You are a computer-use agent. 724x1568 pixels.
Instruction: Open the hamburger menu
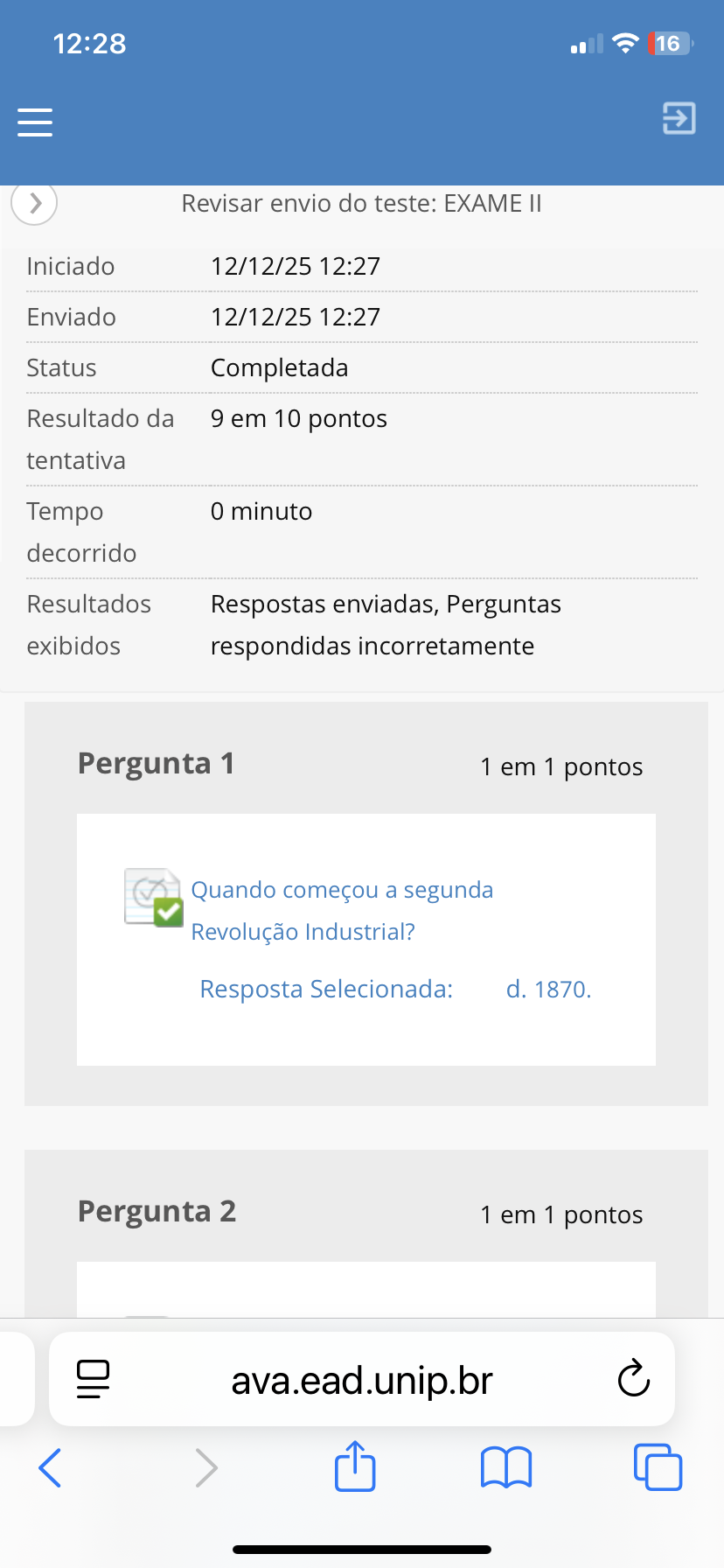(35, 122)
